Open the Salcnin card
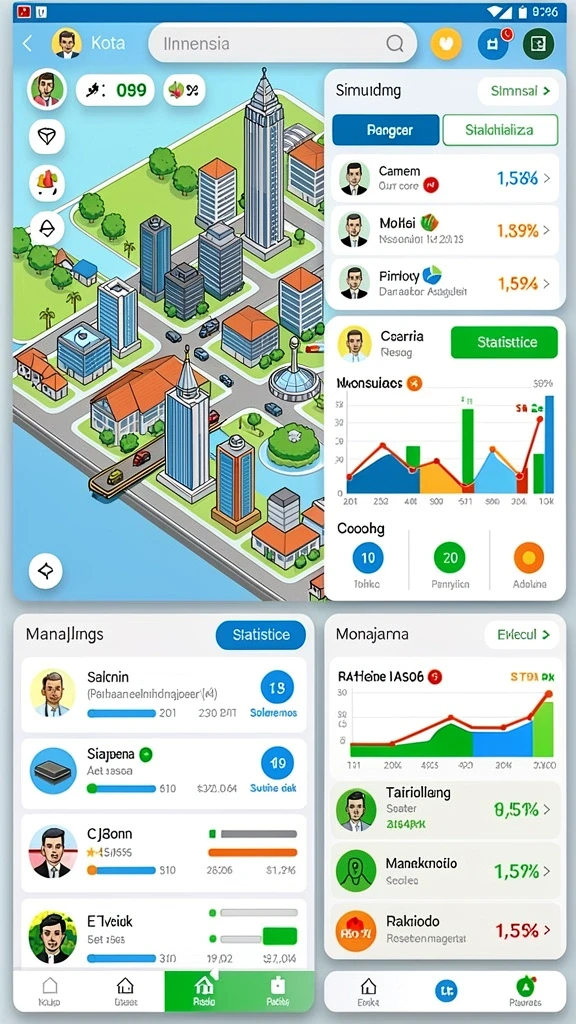The width and height of the screenshot is (576, 1024). tap(164, 695)
